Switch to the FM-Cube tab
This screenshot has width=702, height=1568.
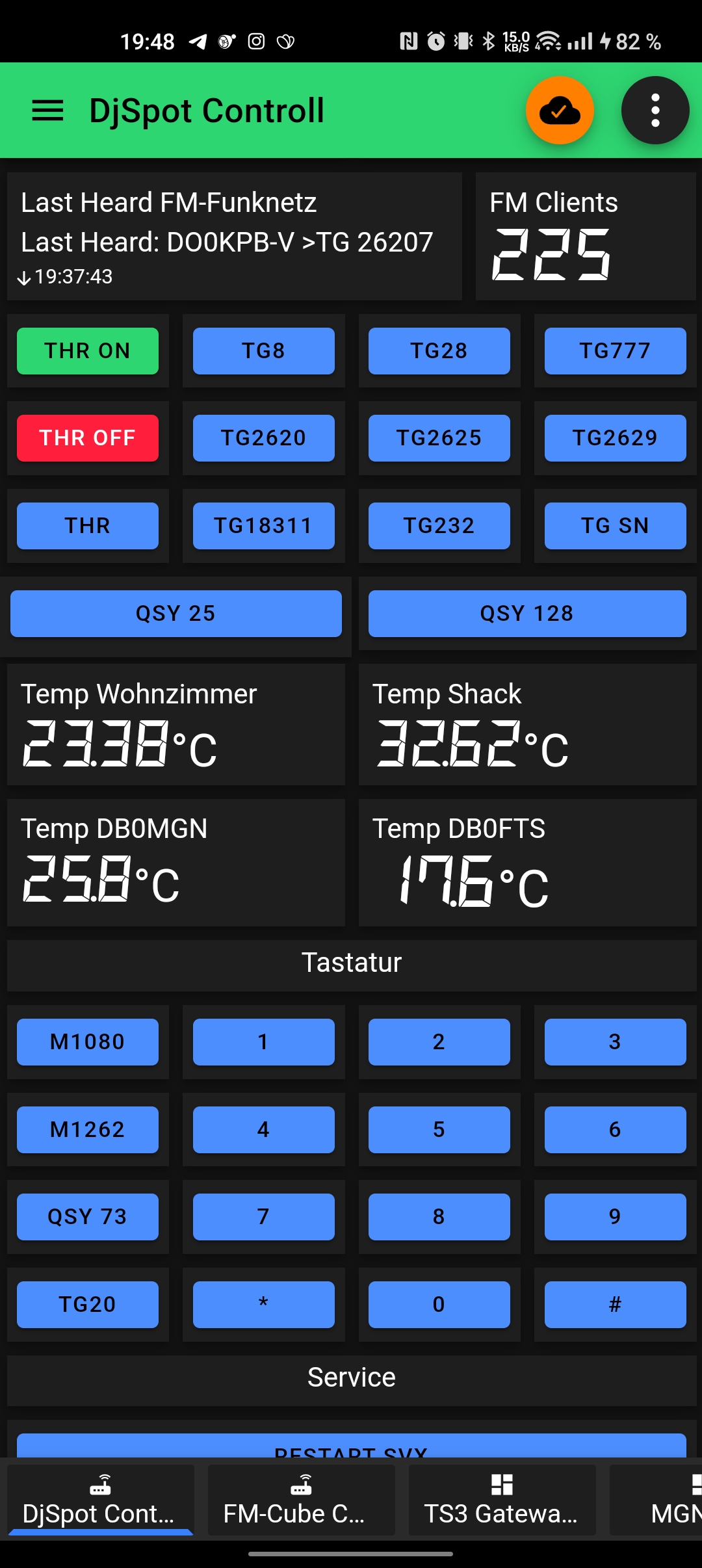click(x=301, y=1500)
